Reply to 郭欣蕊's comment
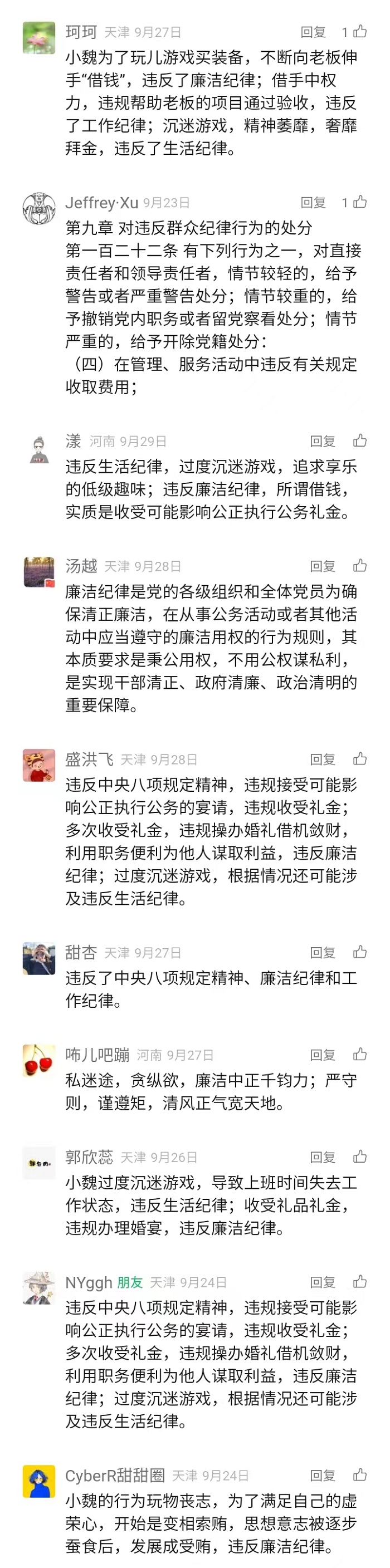 [x=323, y=1157]
